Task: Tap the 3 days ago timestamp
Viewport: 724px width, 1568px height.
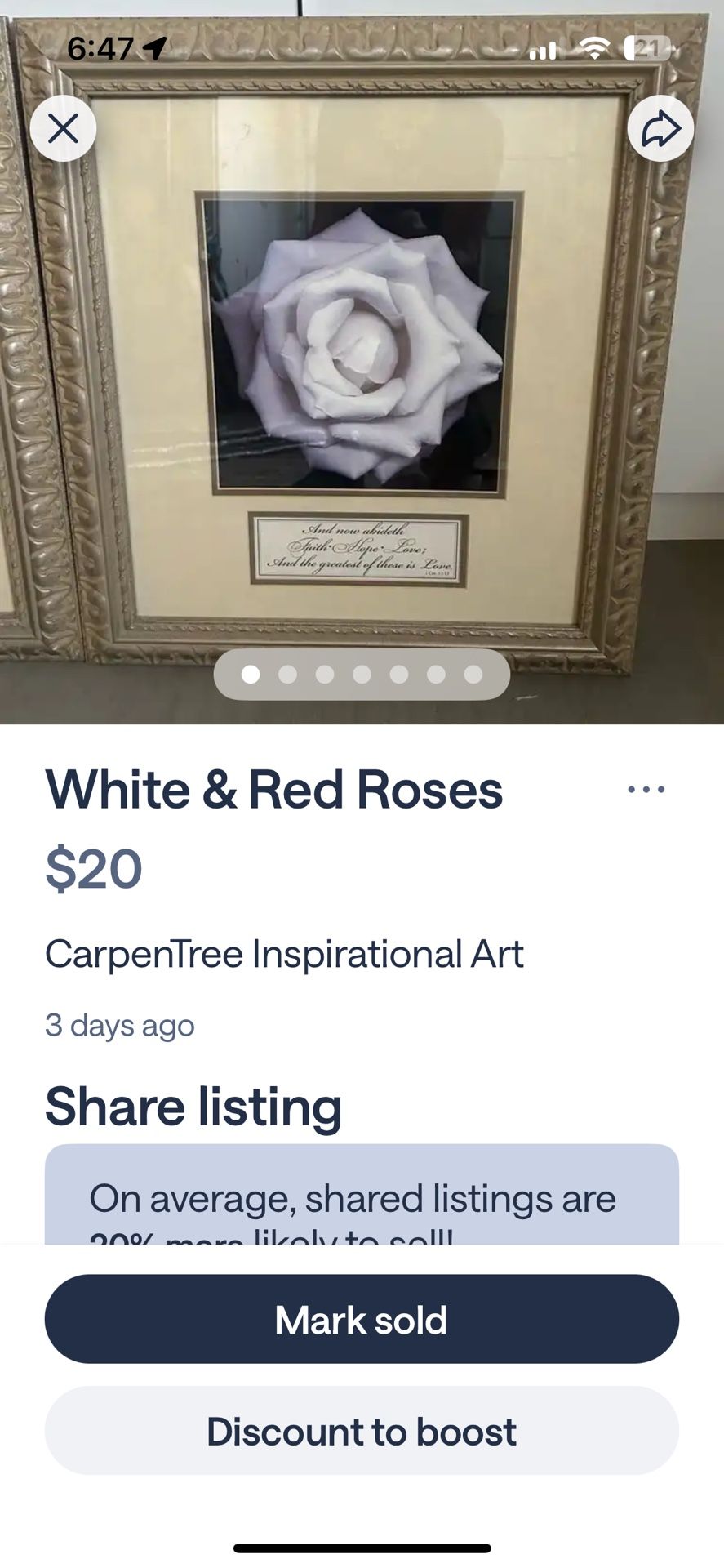Action: pos(120,1023)
